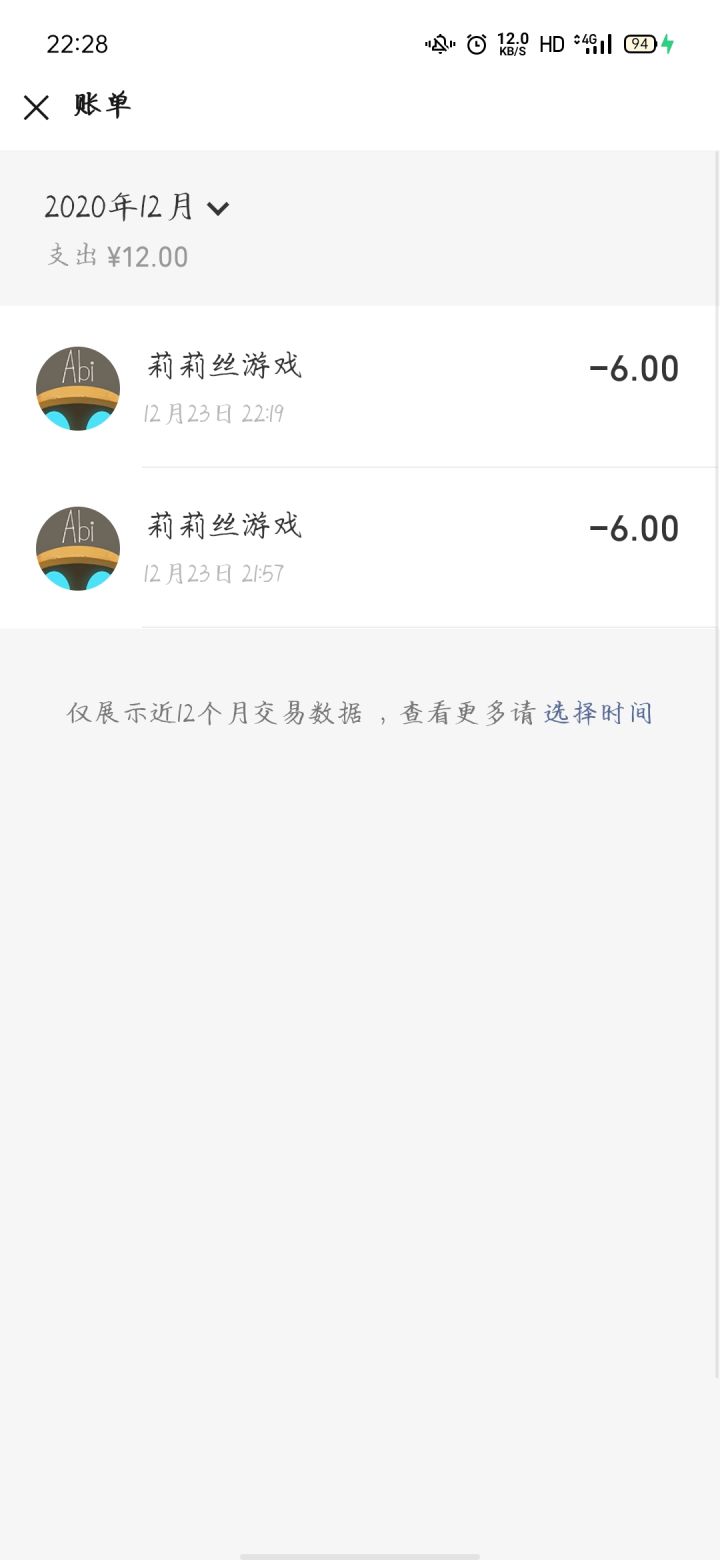Tap the charging bolt icon near the battery
The height and width of the screenshot is (1560, 720).
click(668, 44)
